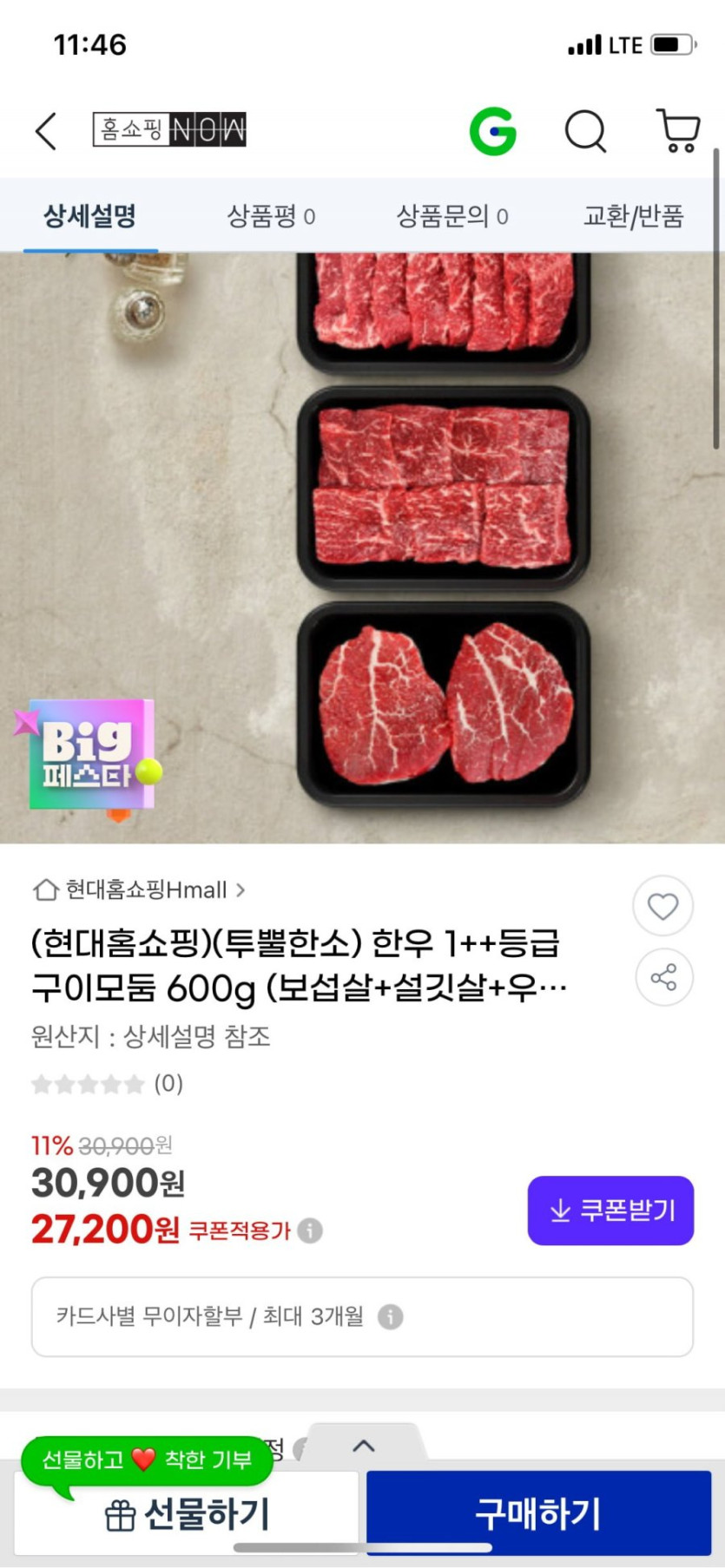Tap 선물하기 to send as gift

[x=187, y=1513]
